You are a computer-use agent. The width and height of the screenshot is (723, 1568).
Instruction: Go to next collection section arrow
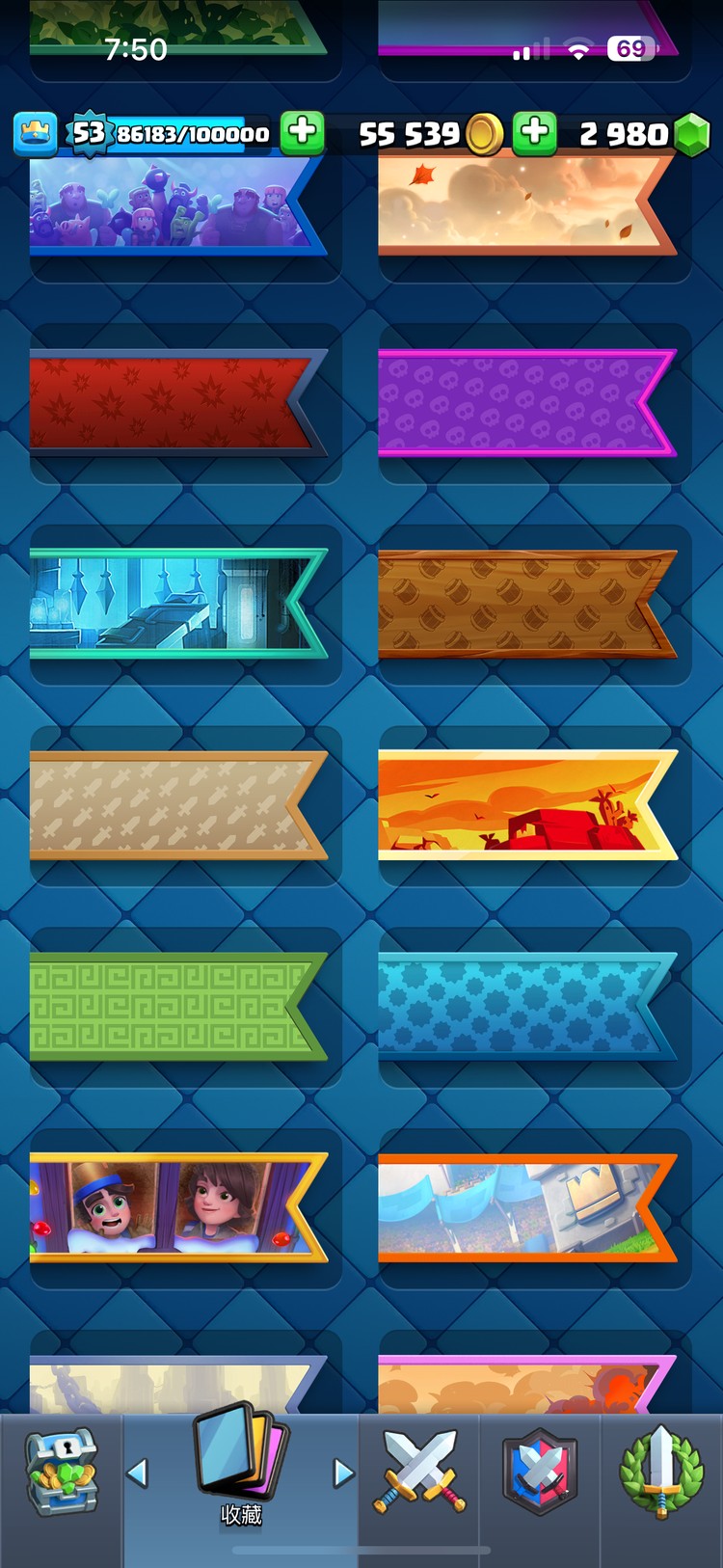(x=343, y=1473)
